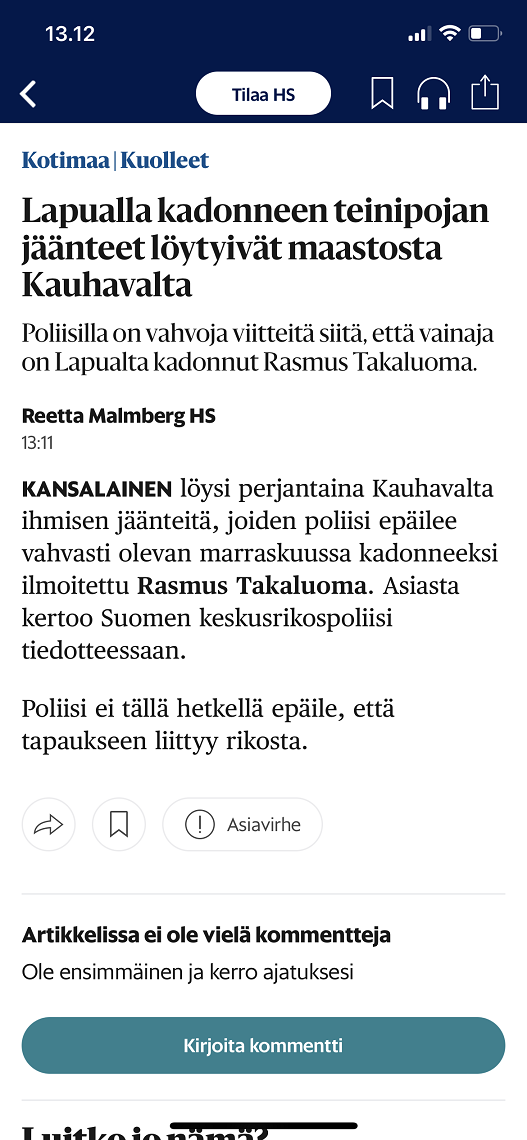The height and width of the screenshot is (1140, 527).
Task: Save article with bookmark below the text
Action: tap(118, 824)
